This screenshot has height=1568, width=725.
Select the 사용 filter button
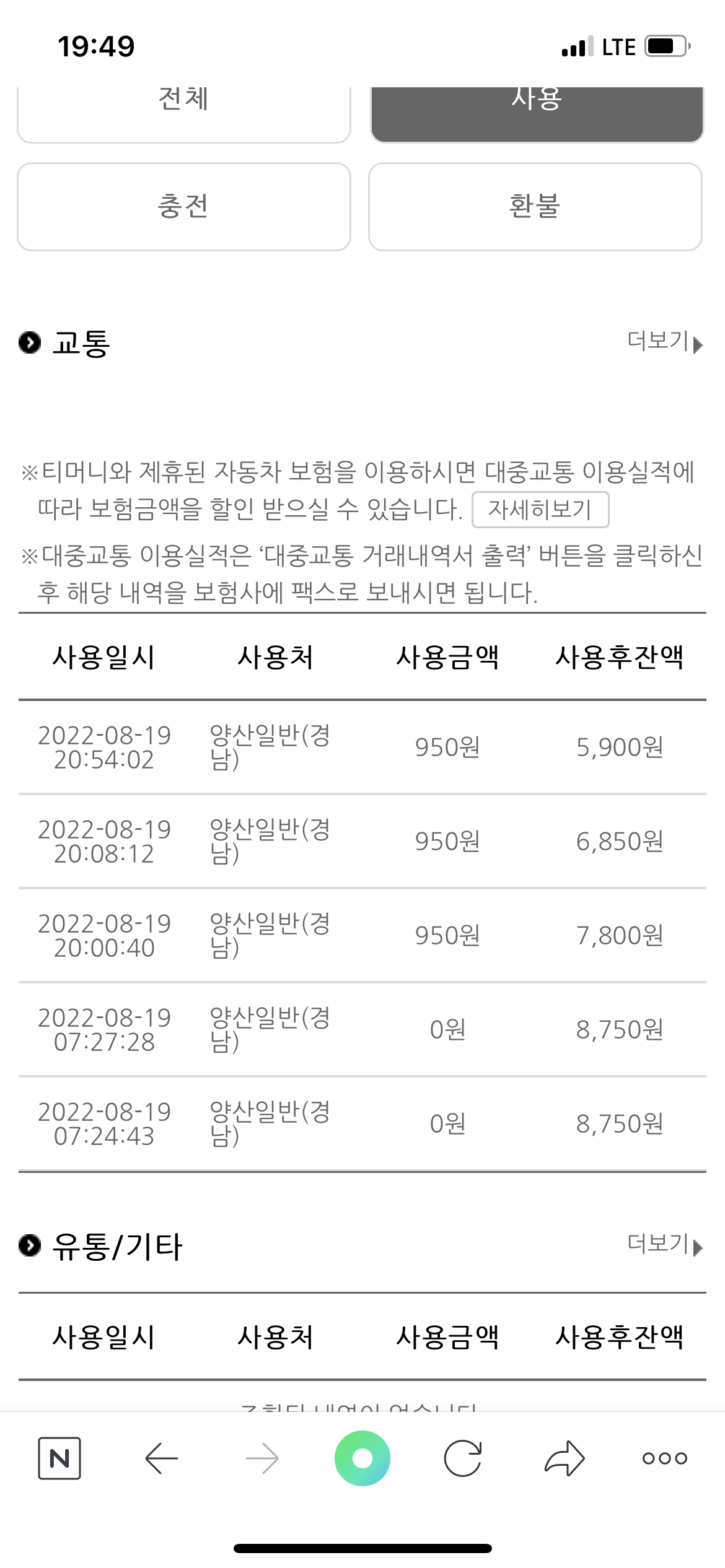click(x=537, y=111)
